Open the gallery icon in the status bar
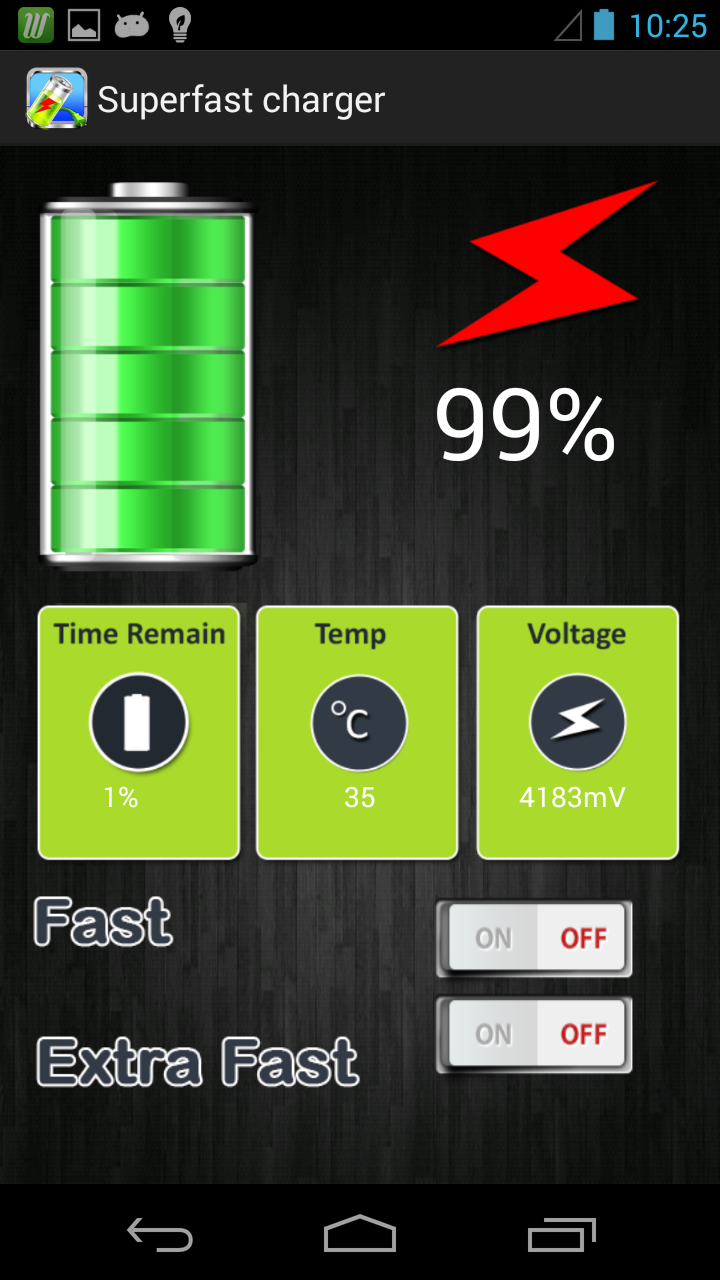 point(84,25)
